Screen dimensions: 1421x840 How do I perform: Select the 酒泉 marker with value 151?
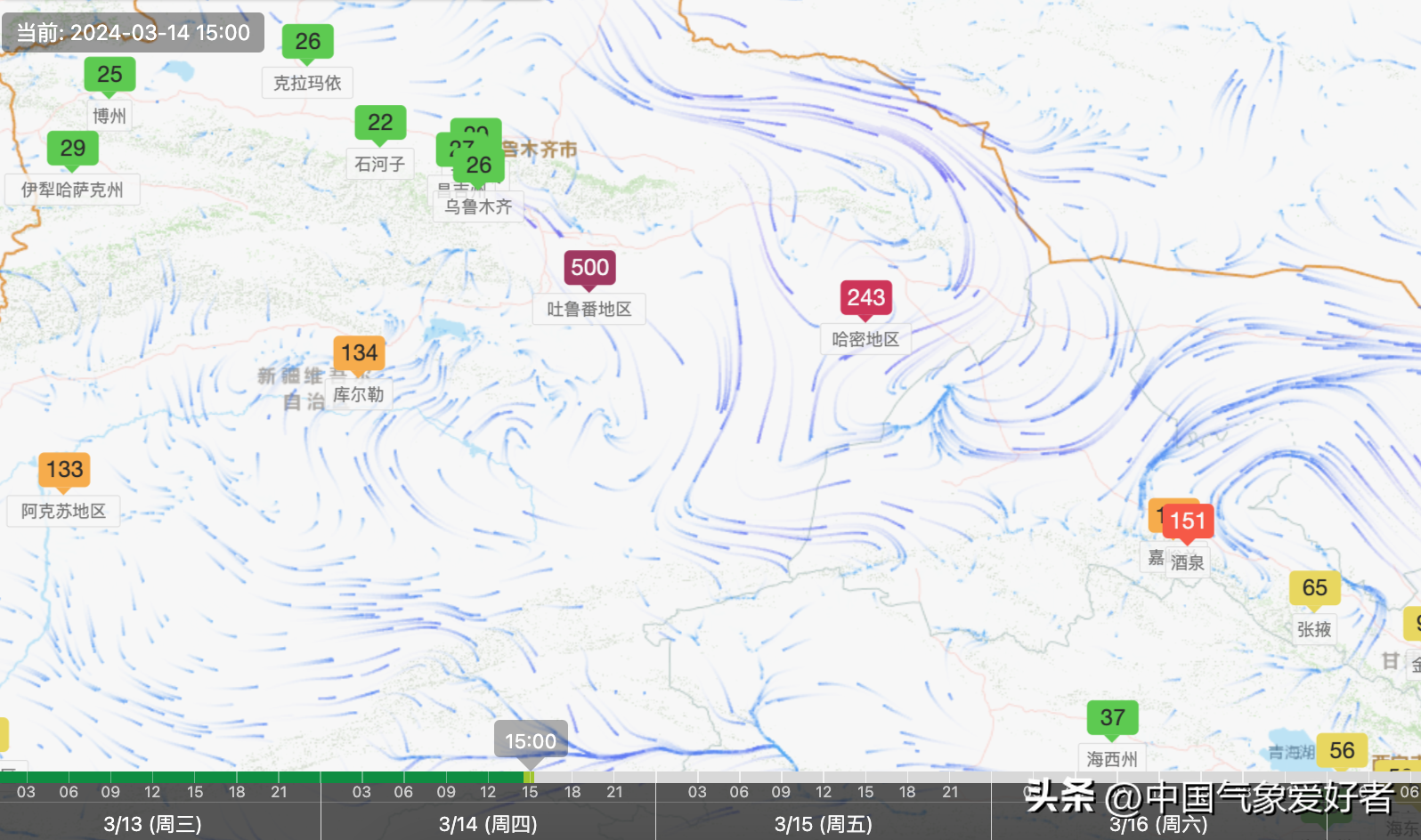point(1188,521)
